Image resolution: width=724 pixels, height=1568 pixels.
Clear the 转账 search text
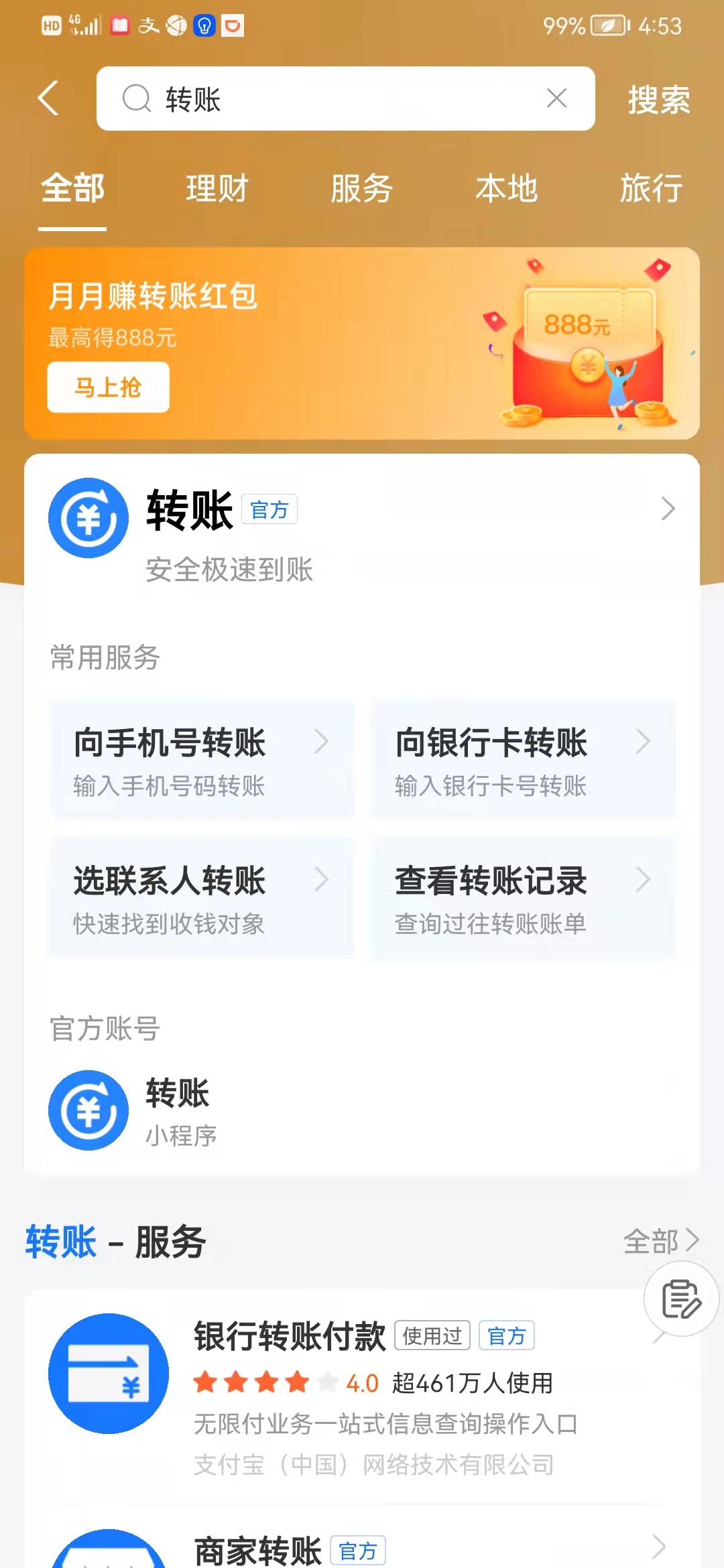pos(556,99)
